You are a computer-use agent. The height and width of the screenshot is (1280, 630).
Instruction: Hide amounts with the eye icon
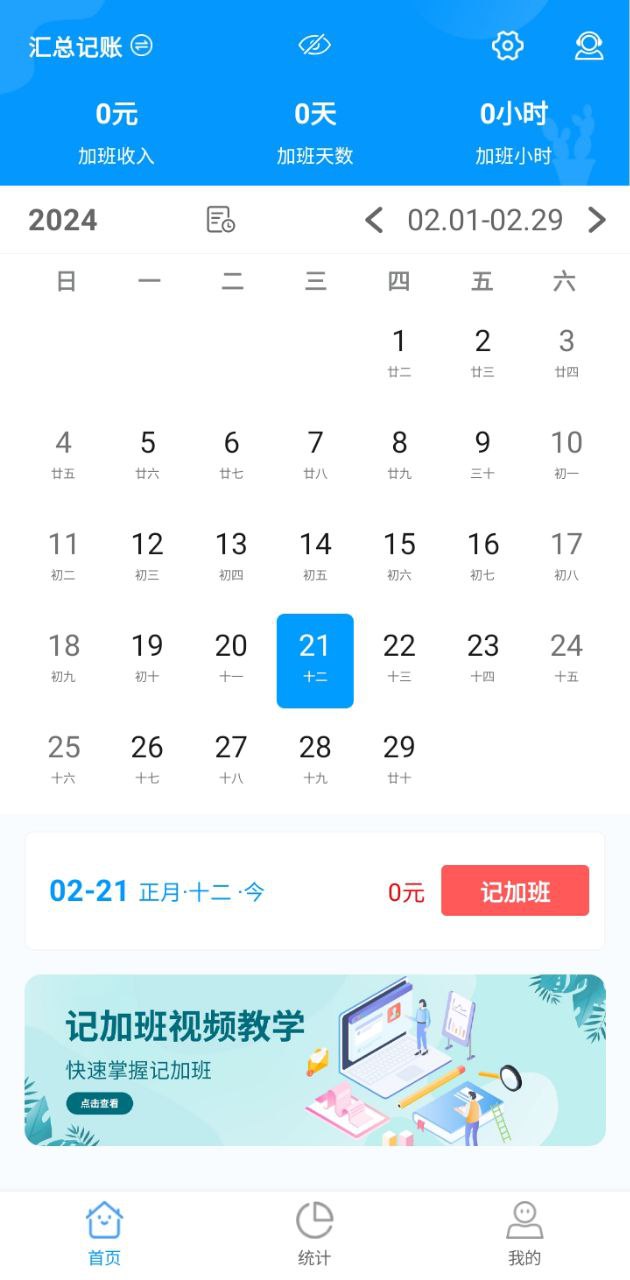314,45
